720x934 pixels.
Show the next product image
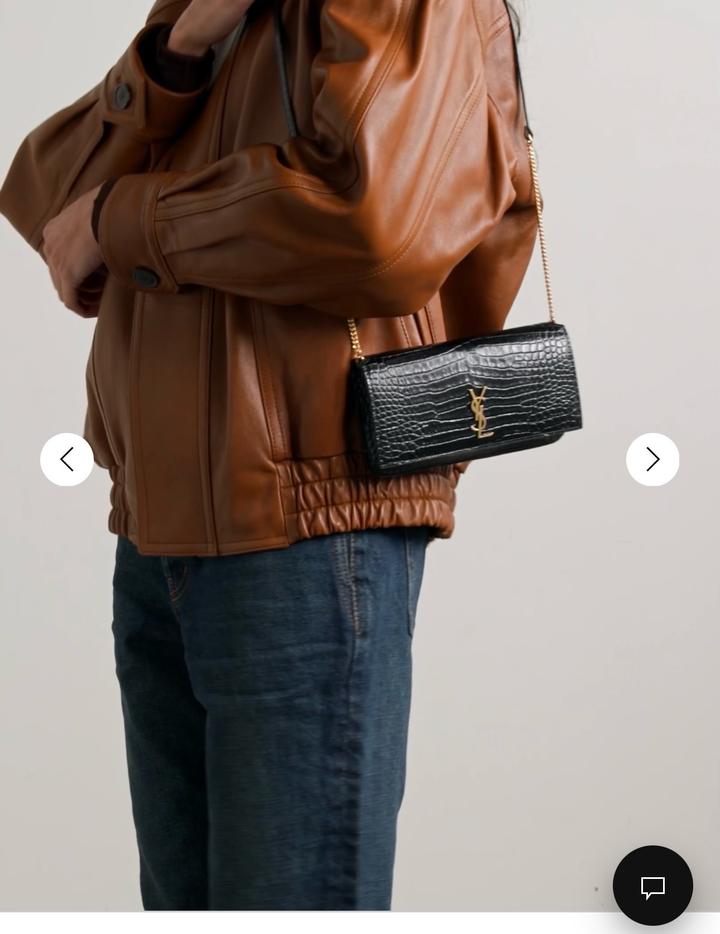652,460
